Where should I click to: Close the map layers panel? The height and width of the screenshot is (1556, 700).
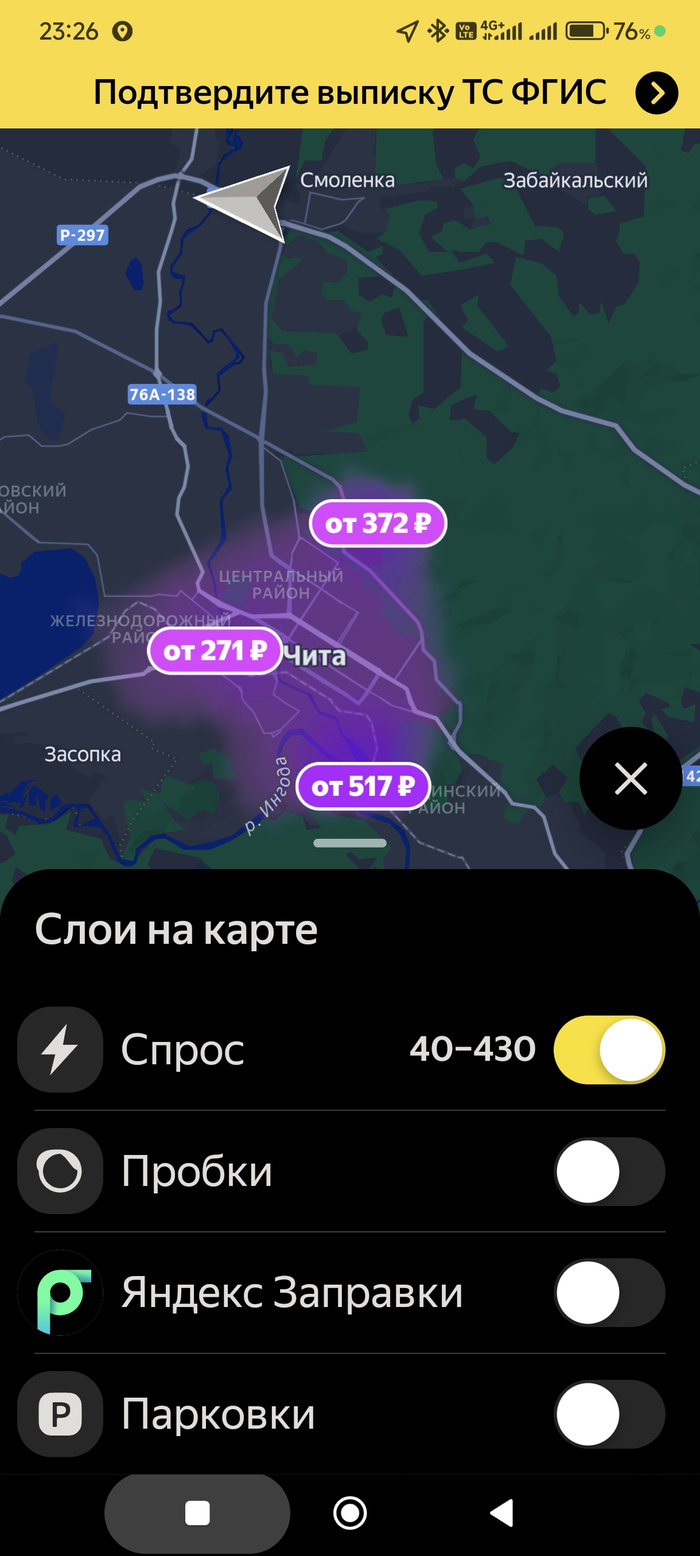(x=631, y=779)
